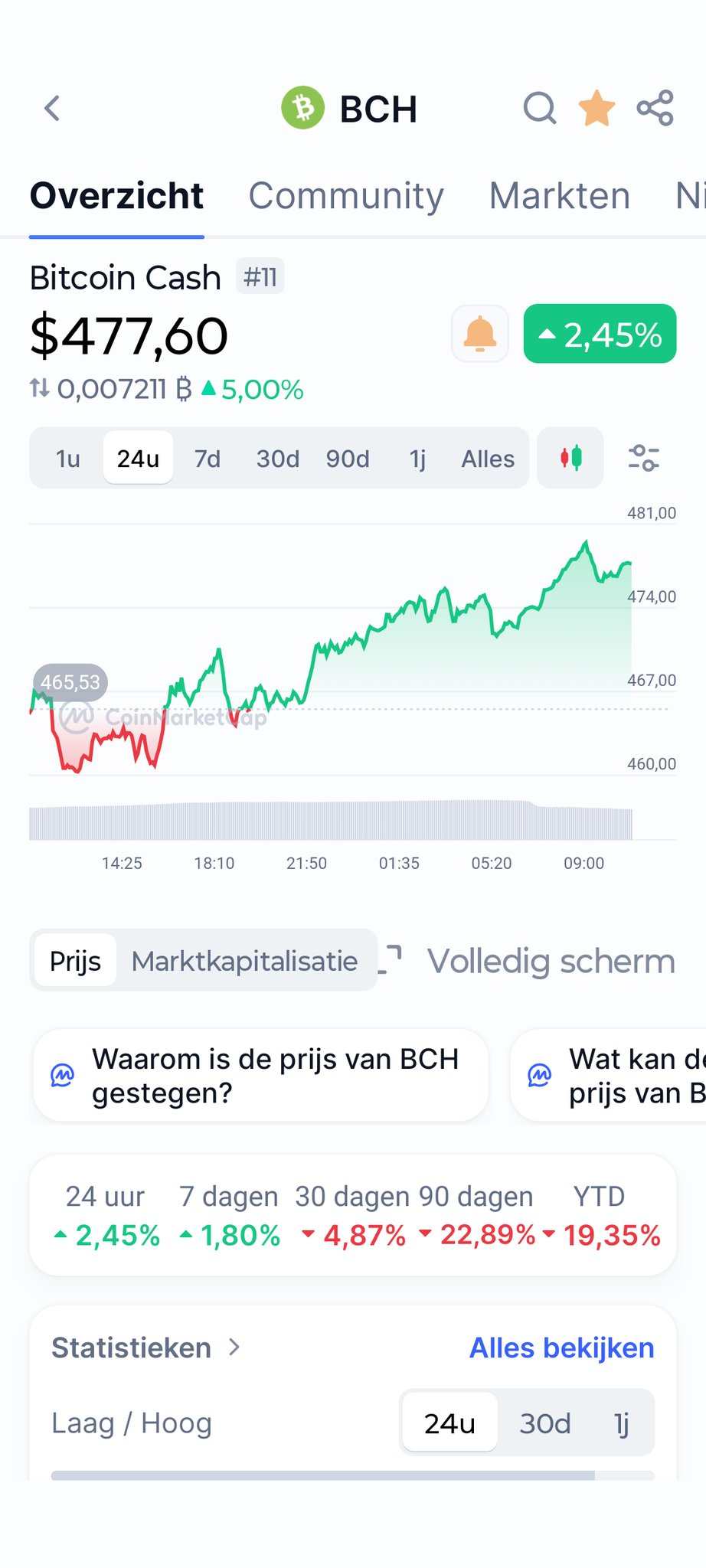Select the 1j chart range

(417, 459)
